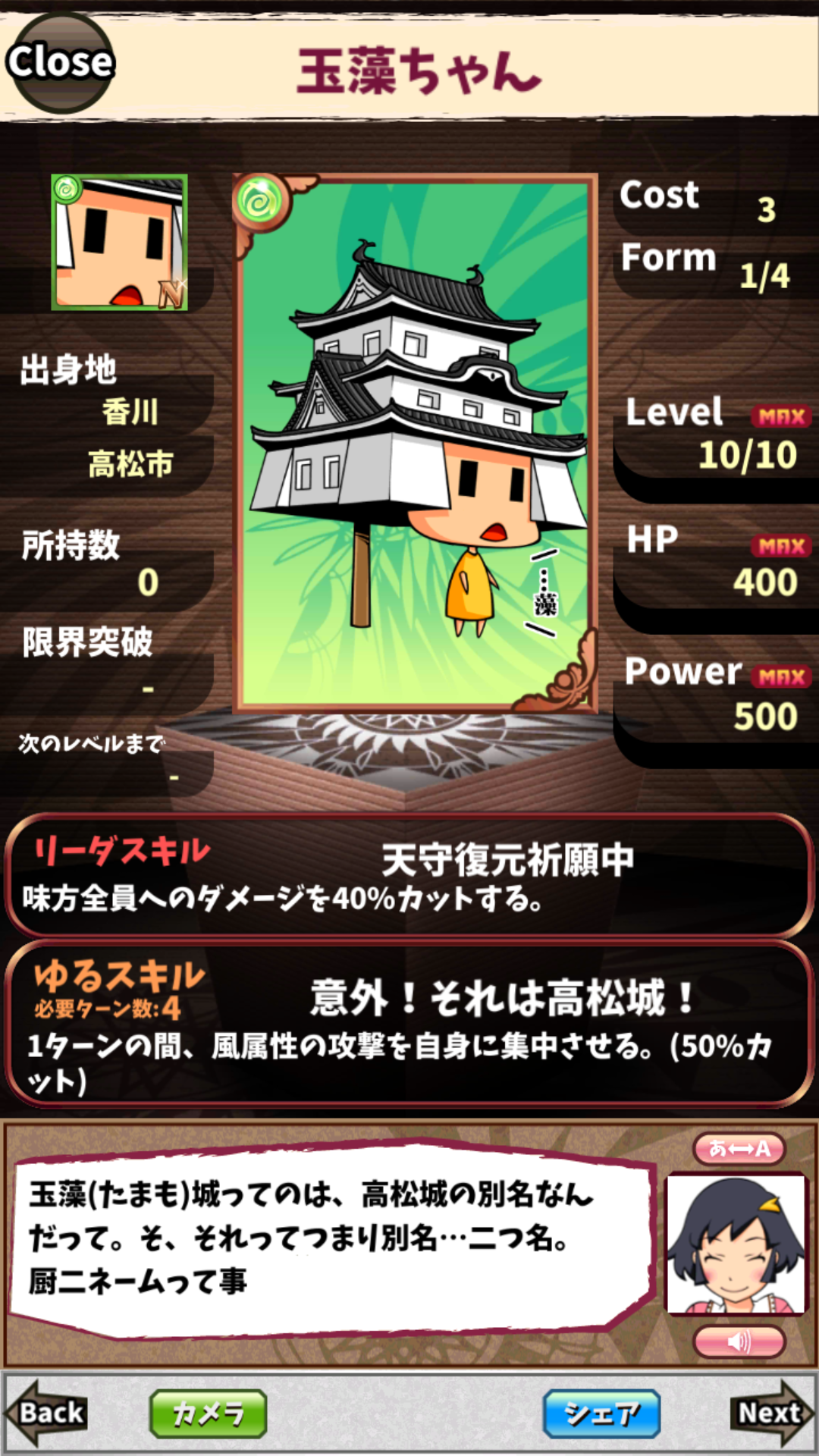Screen dimensions: 819x1456
Task: Open the カメラ camera button
Action: pyautogui.click(x=209, y=1414)
